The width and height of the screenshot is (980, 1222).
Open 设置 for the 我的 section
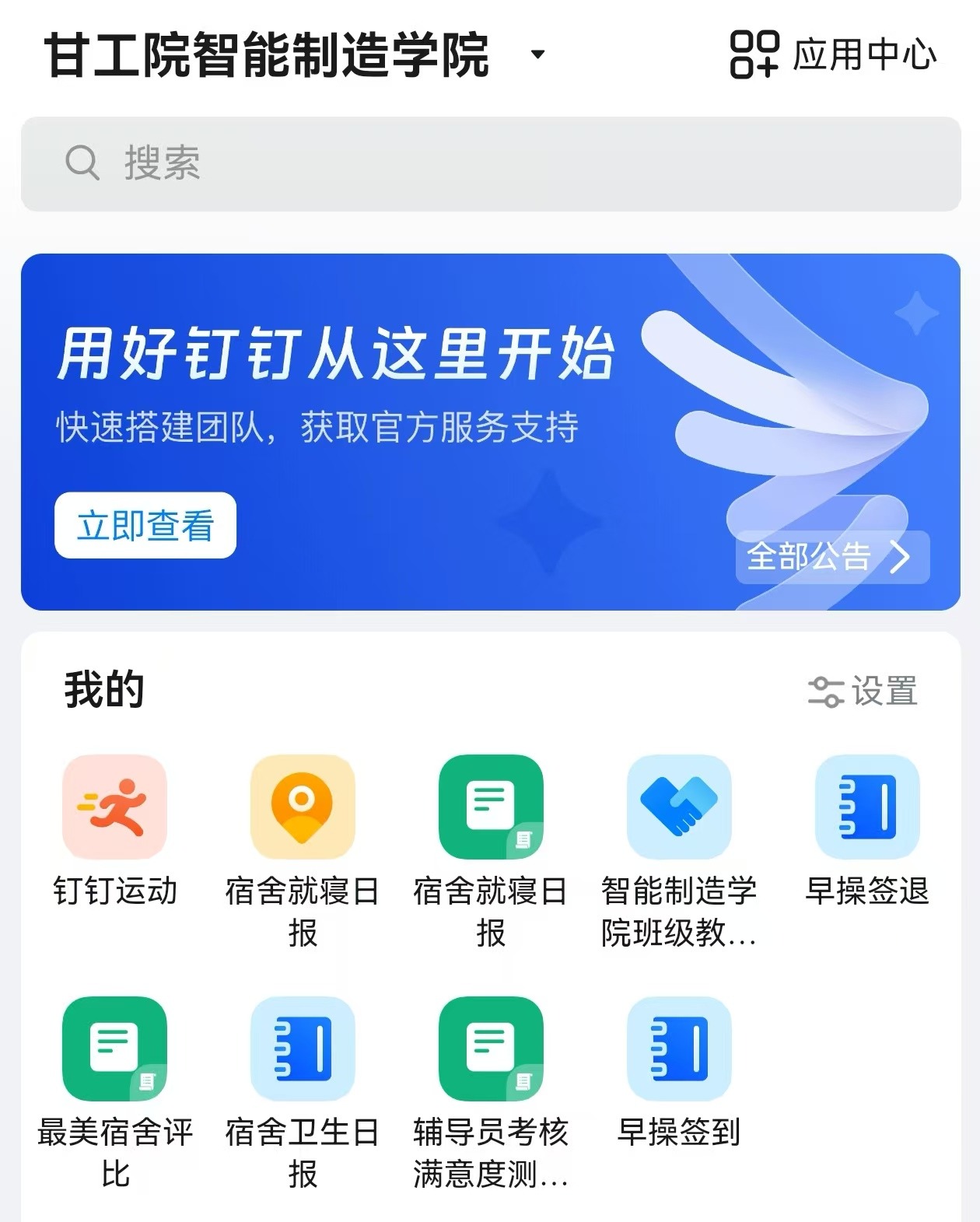click(x=863, y=691)
